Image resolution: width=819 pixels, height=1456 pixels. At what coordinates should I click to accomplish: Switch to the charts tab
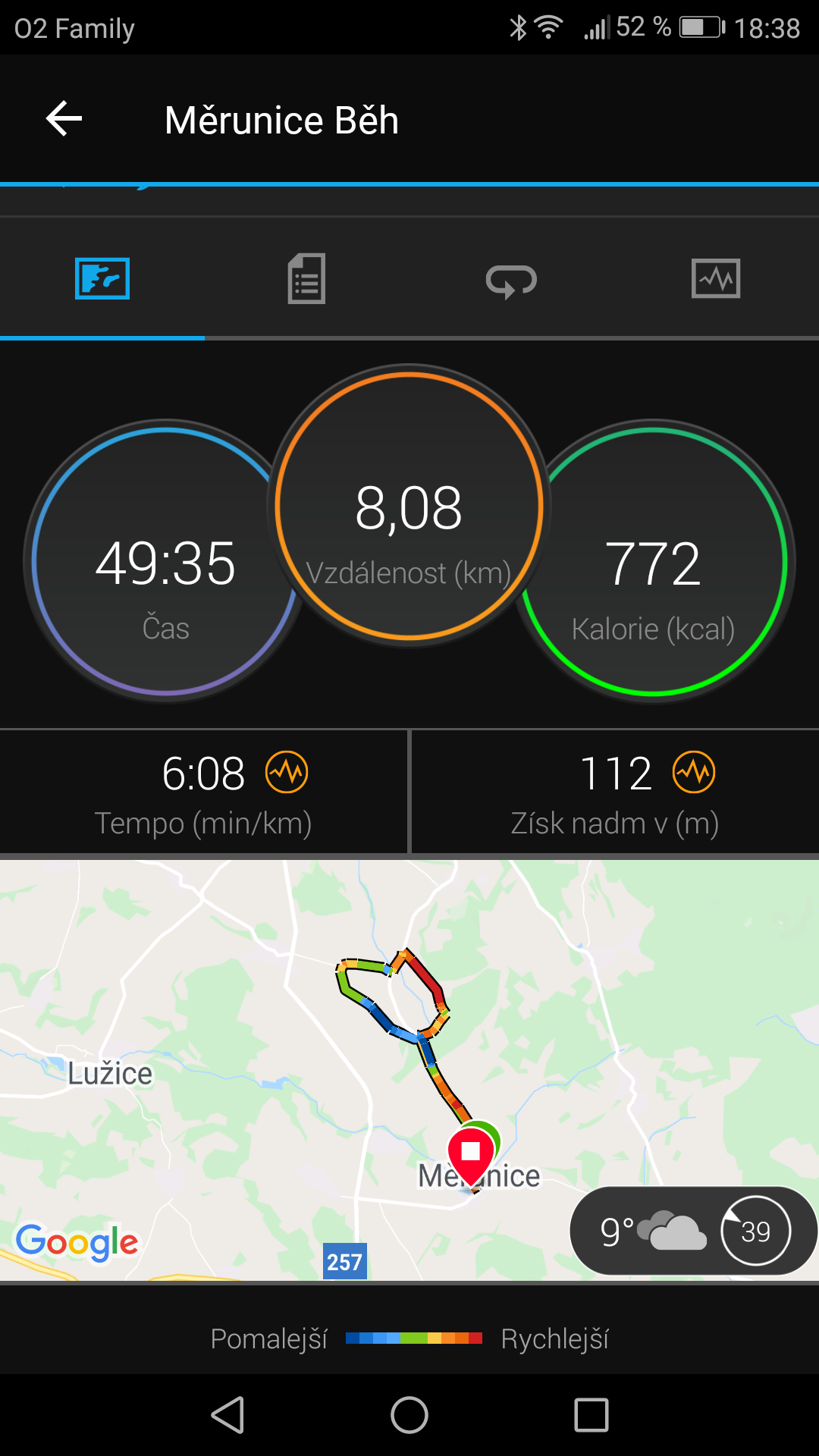pyautogui.click(x=716, y=279)
